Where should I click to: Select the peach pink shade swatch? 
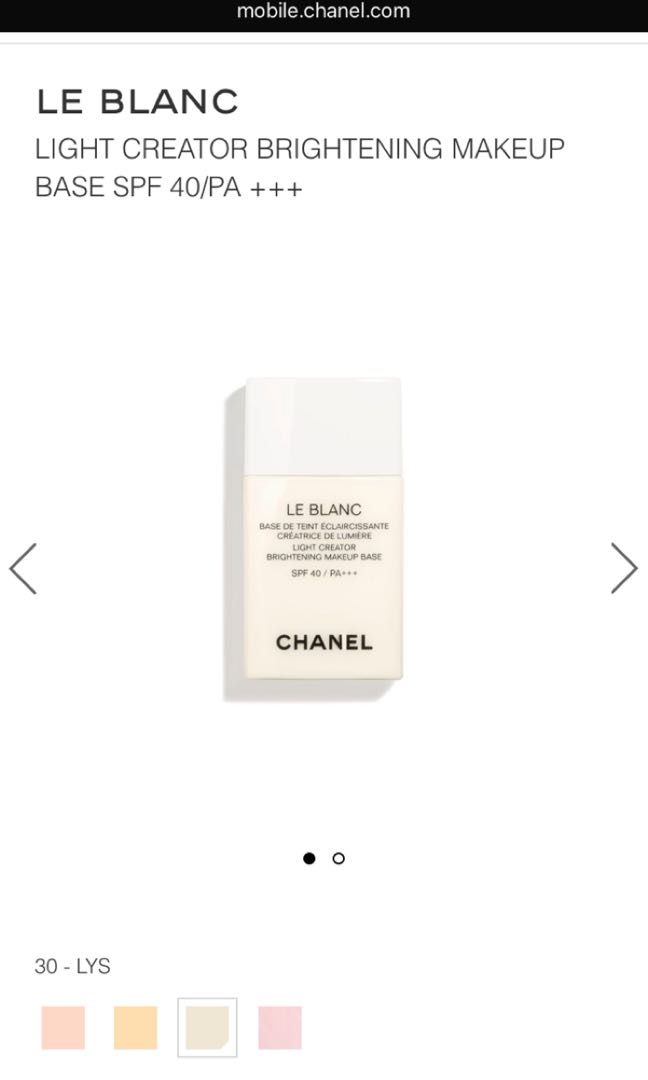63,1028
